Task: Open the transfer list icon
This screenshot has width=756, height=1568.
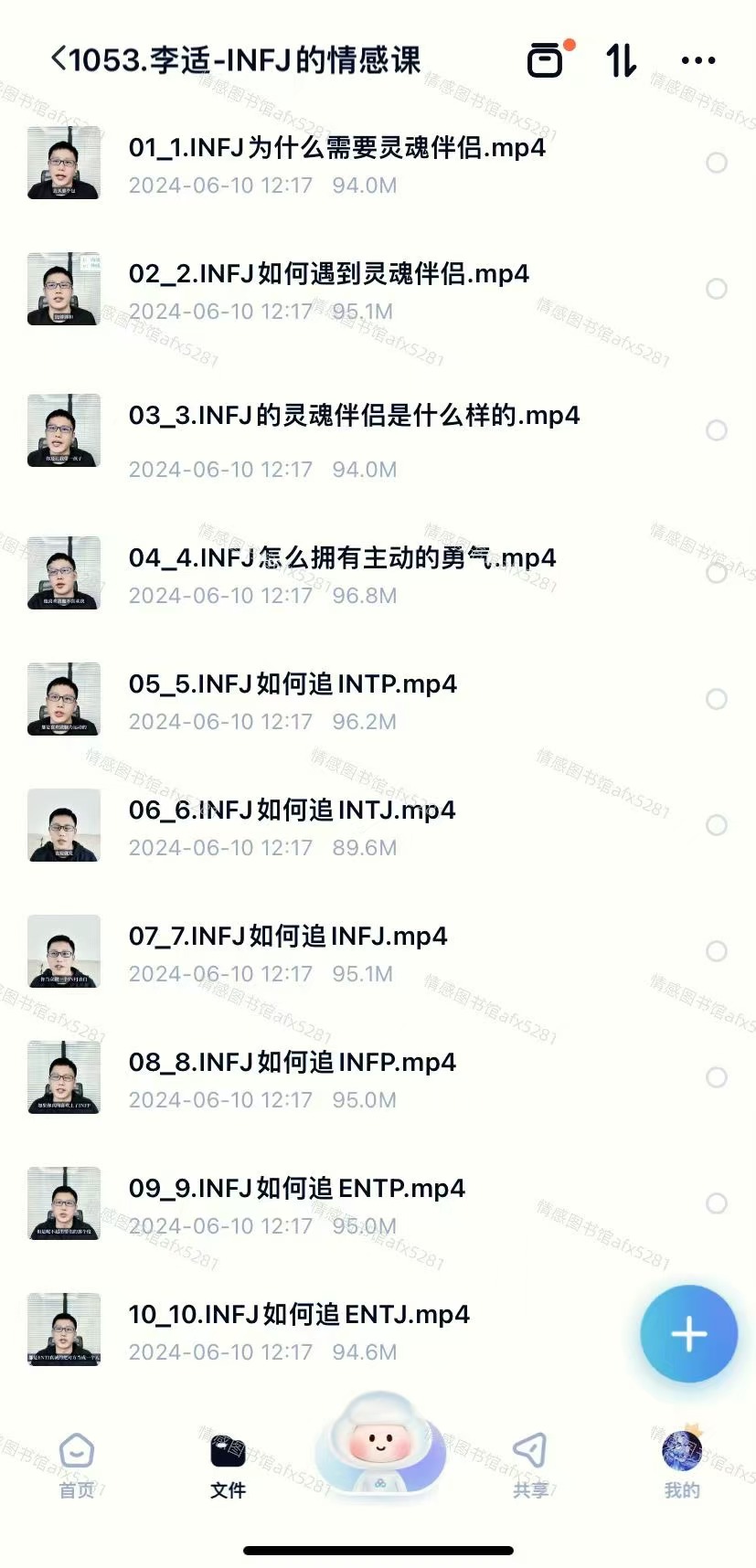Action: click(x=547, y=60)
